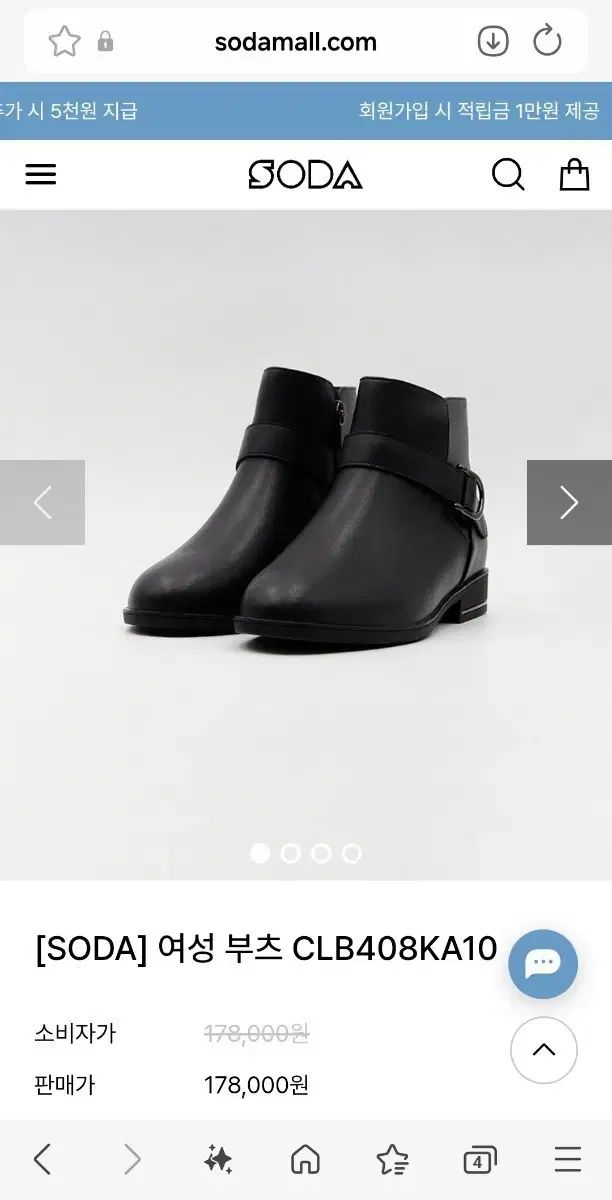The height and width of the screenshot is (1200, 612).
Task: Open the browser menu
Action: tap(567, 1160)
